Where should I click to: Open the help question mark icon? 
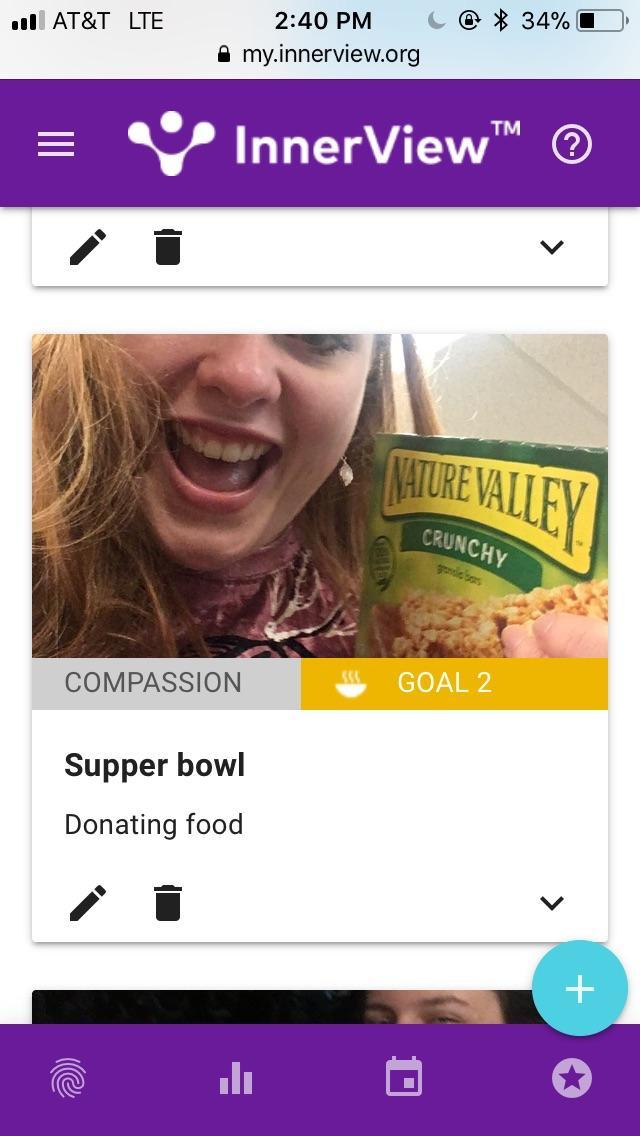coord(572,145)
